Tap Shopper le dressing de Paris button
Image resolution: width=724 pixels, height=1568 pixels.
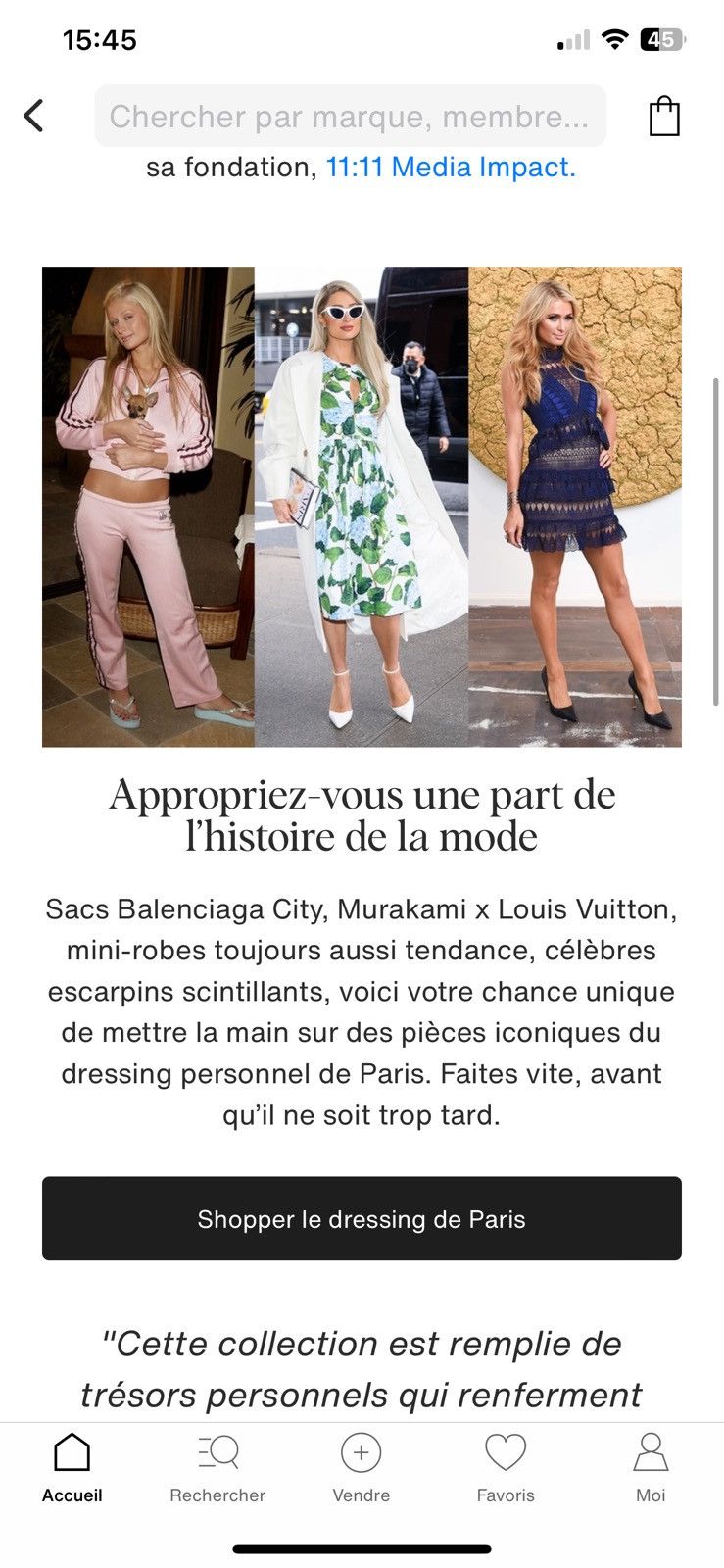click(362, 1218)
